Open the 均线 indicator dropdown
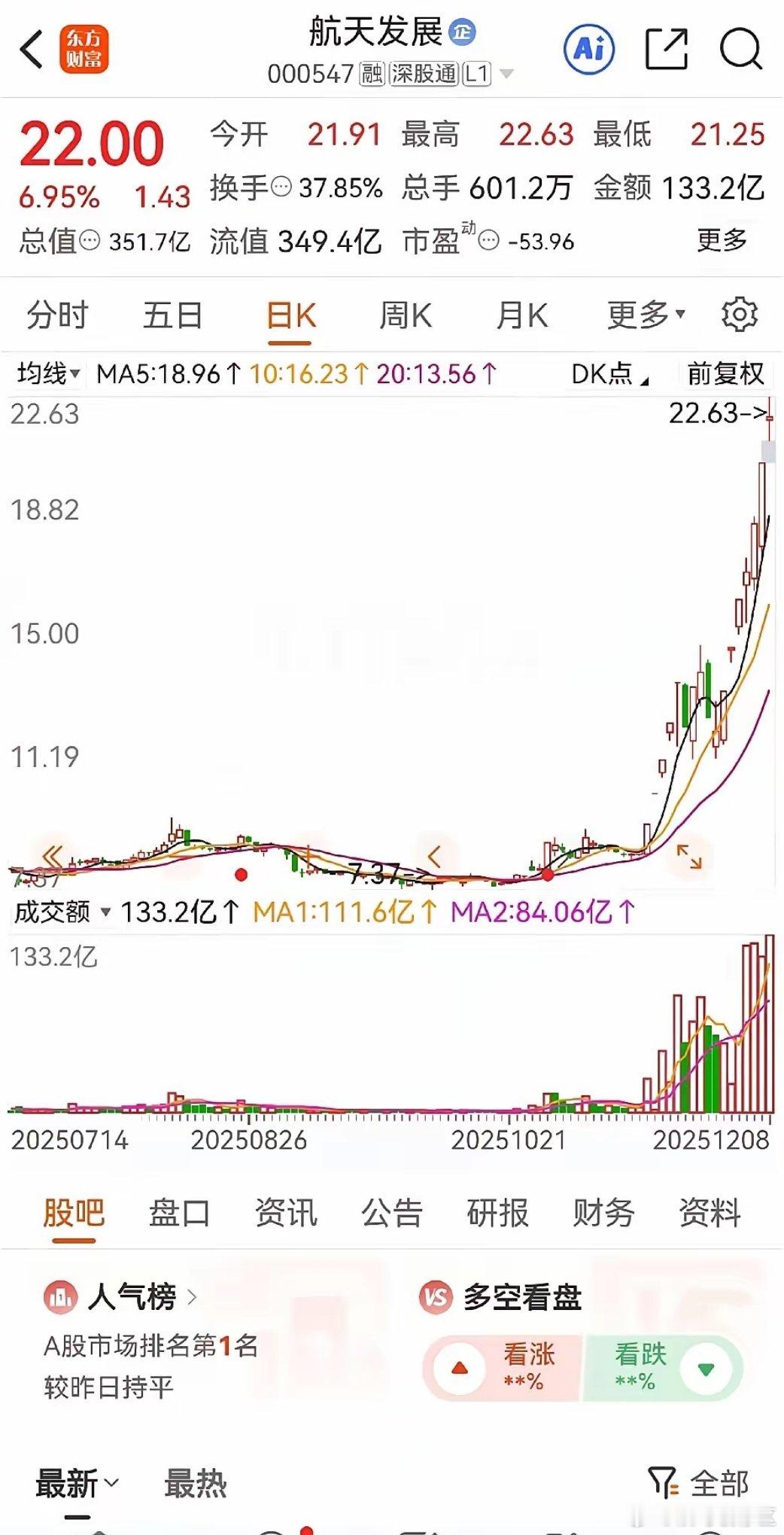The height and width of the screenshot is (1535, 784). 48,373
